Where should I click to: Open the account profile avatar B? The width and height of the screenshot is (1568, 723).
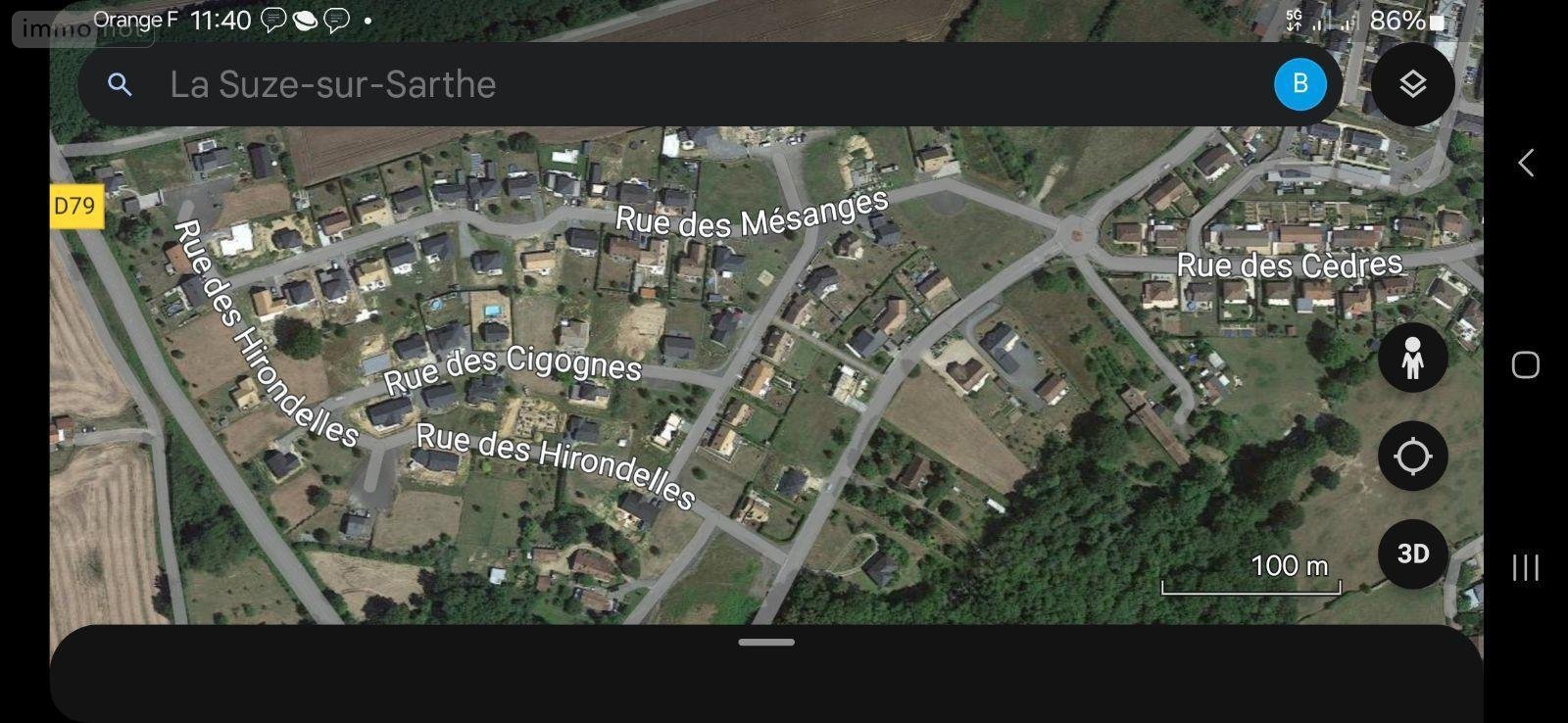click(1299, 84)
